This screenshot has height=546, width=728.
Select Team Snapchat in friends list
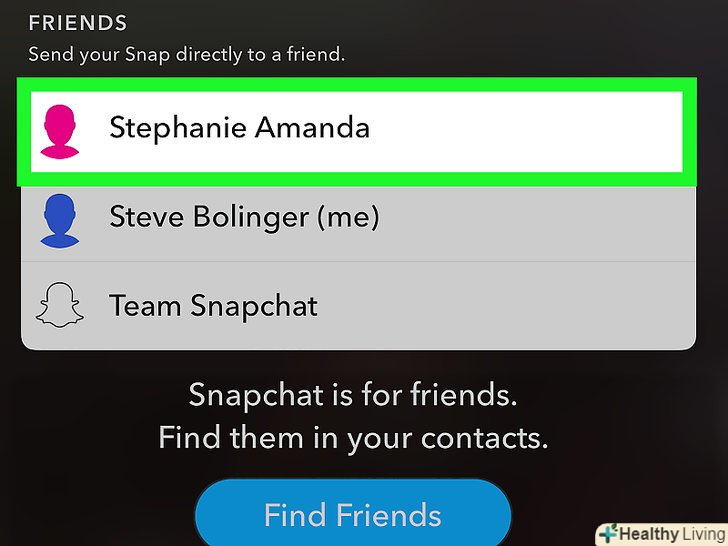(355, 306)
